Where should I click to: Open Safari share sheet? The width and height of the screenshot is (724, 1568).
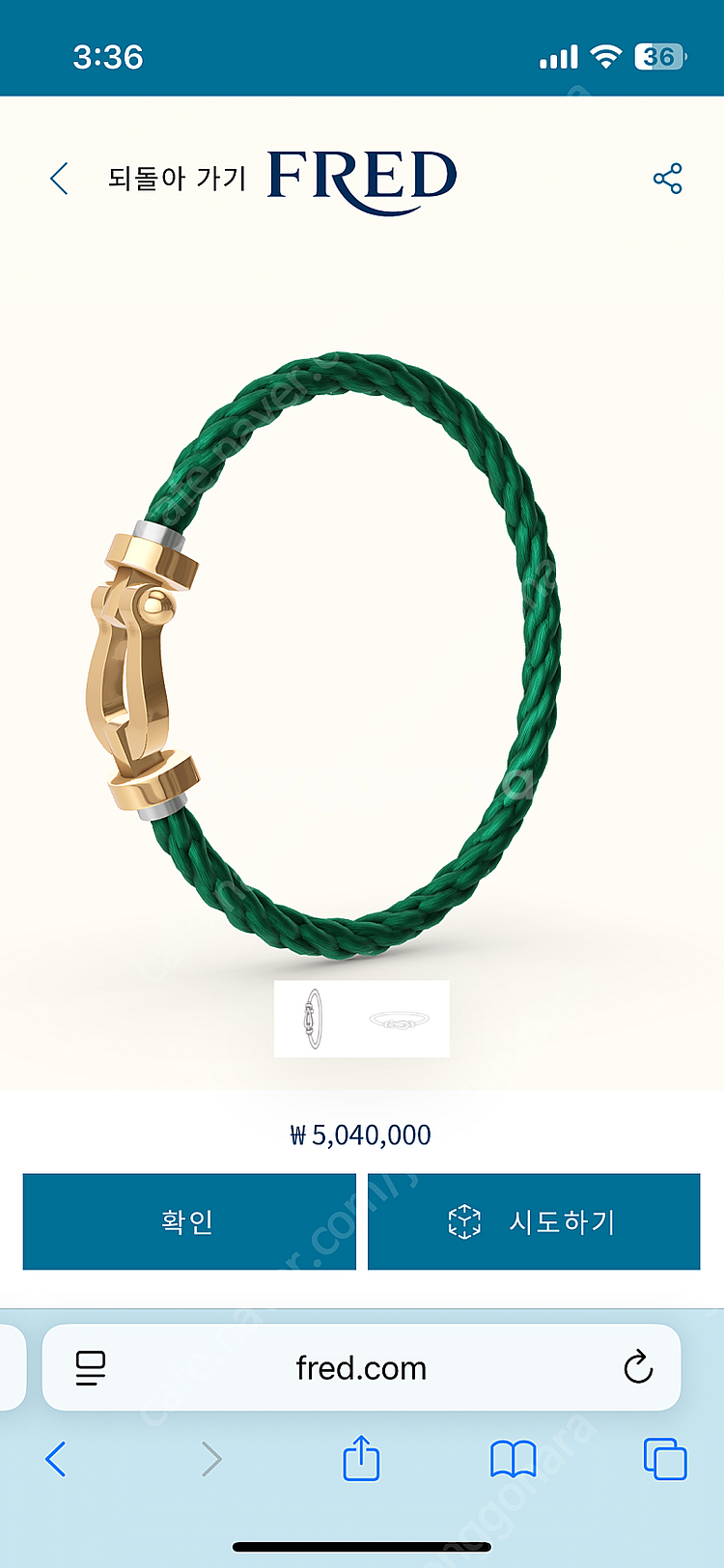(x=361, y=1458)
